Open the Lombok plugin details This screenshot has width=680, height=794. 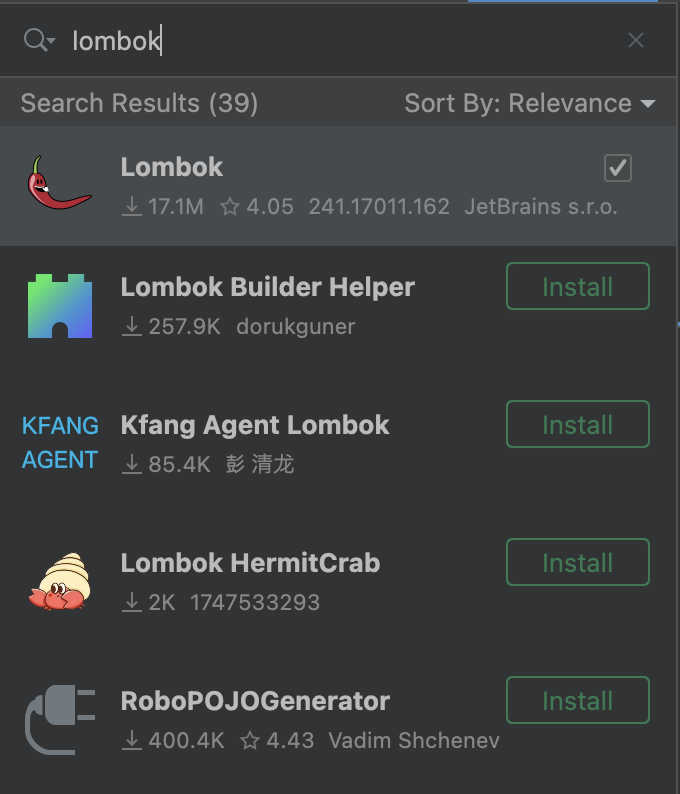(172, 167)
